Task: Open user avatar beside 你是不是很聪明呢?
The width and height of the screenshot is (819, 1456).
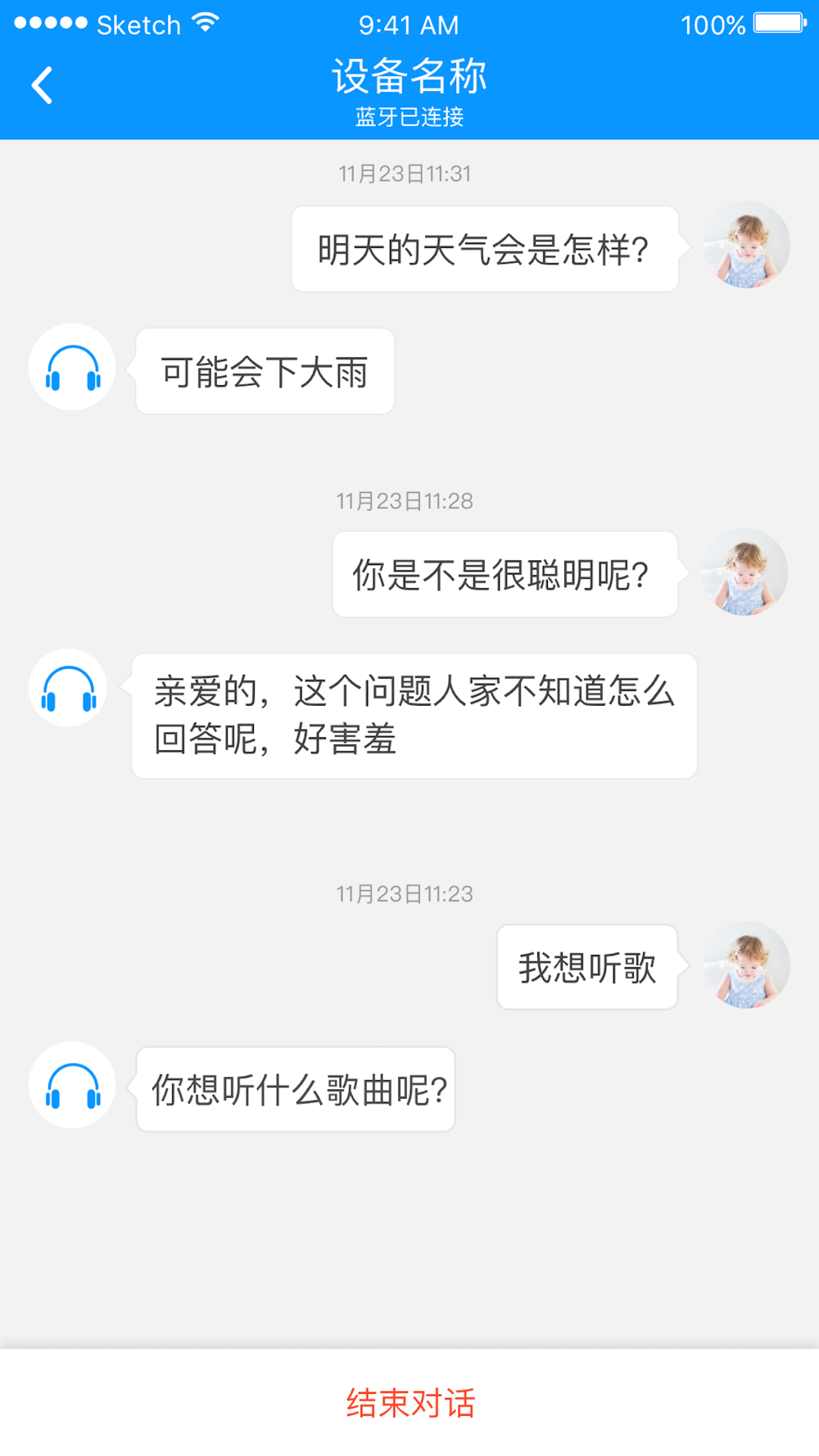Action: coord(745,572)
